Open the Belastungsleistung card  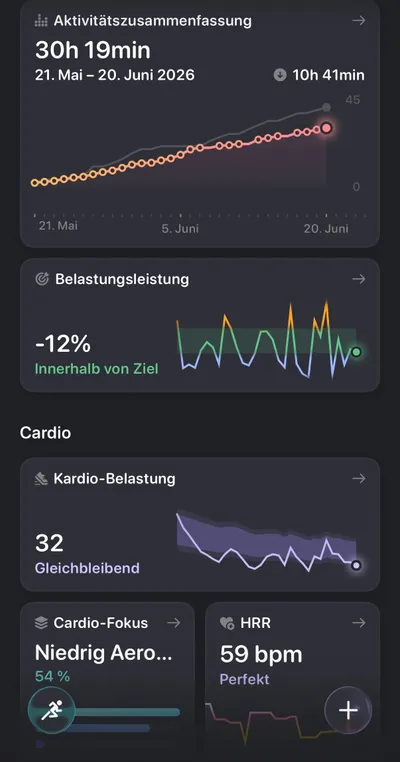click(200, 325)
